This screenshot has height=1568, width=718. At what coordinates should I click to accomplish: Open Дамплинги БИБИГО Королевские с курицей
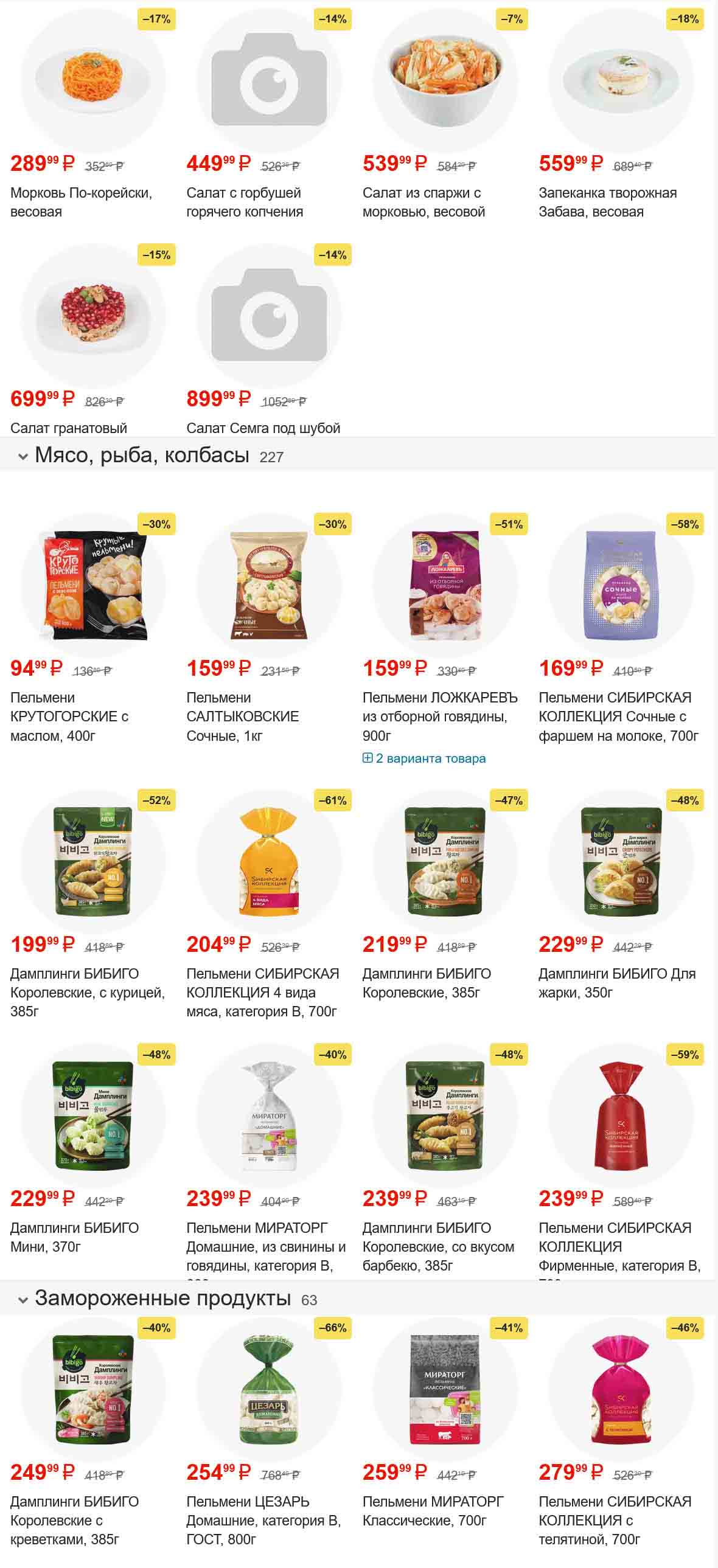(x=87, y=991)
